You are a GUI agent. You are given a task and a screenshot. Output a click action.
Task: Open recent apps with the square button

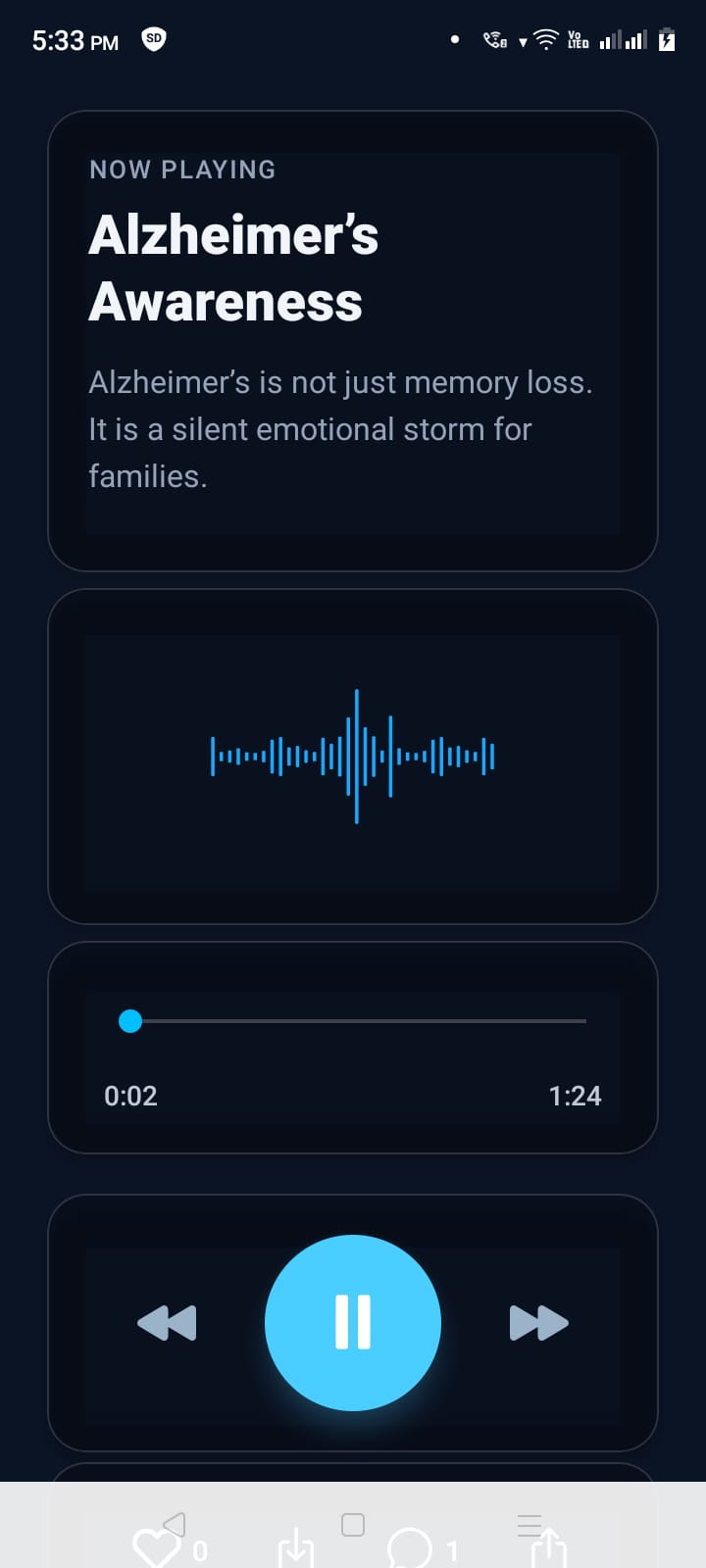pyautogui.click(x=352, y=1523)
